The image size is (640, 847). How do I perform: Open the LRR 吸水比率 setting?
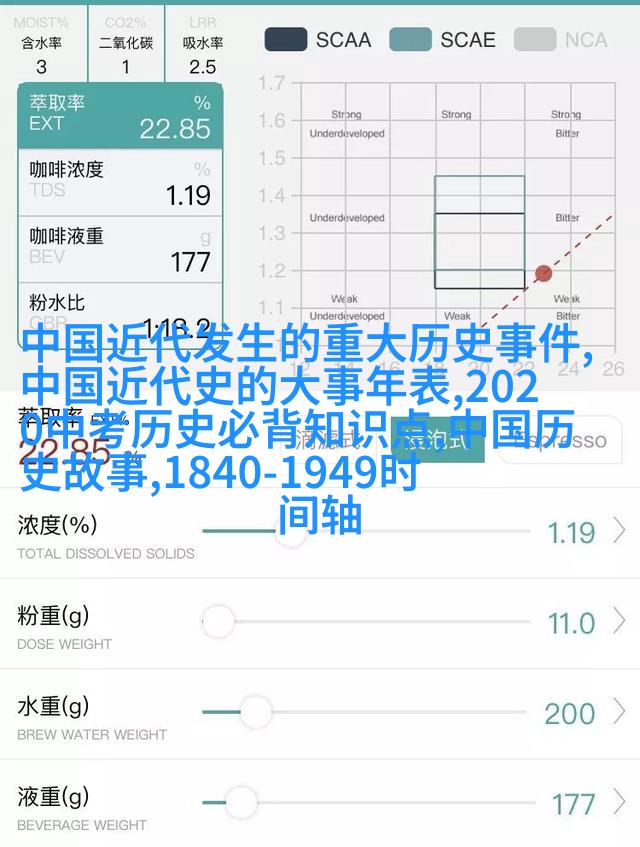(202, 44)
